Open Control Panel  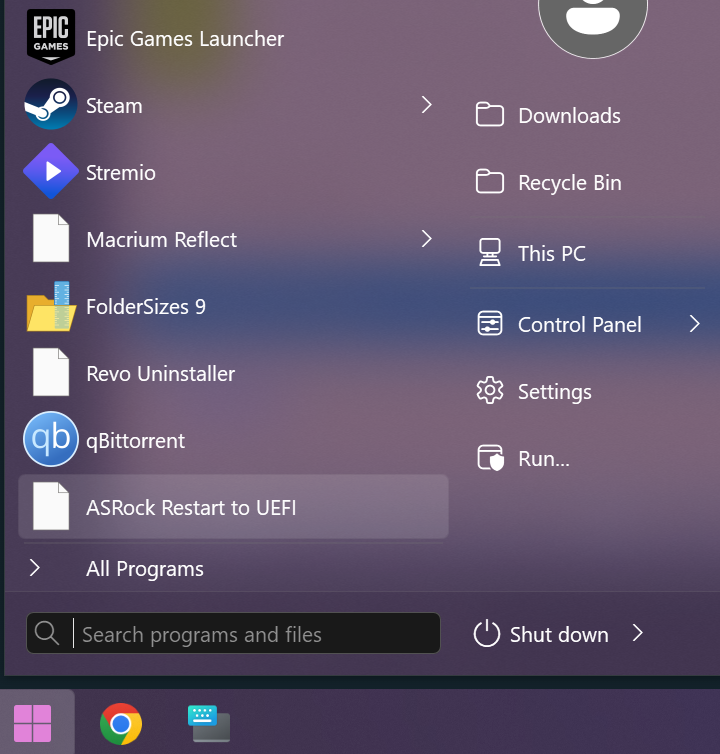click(578, 325)
